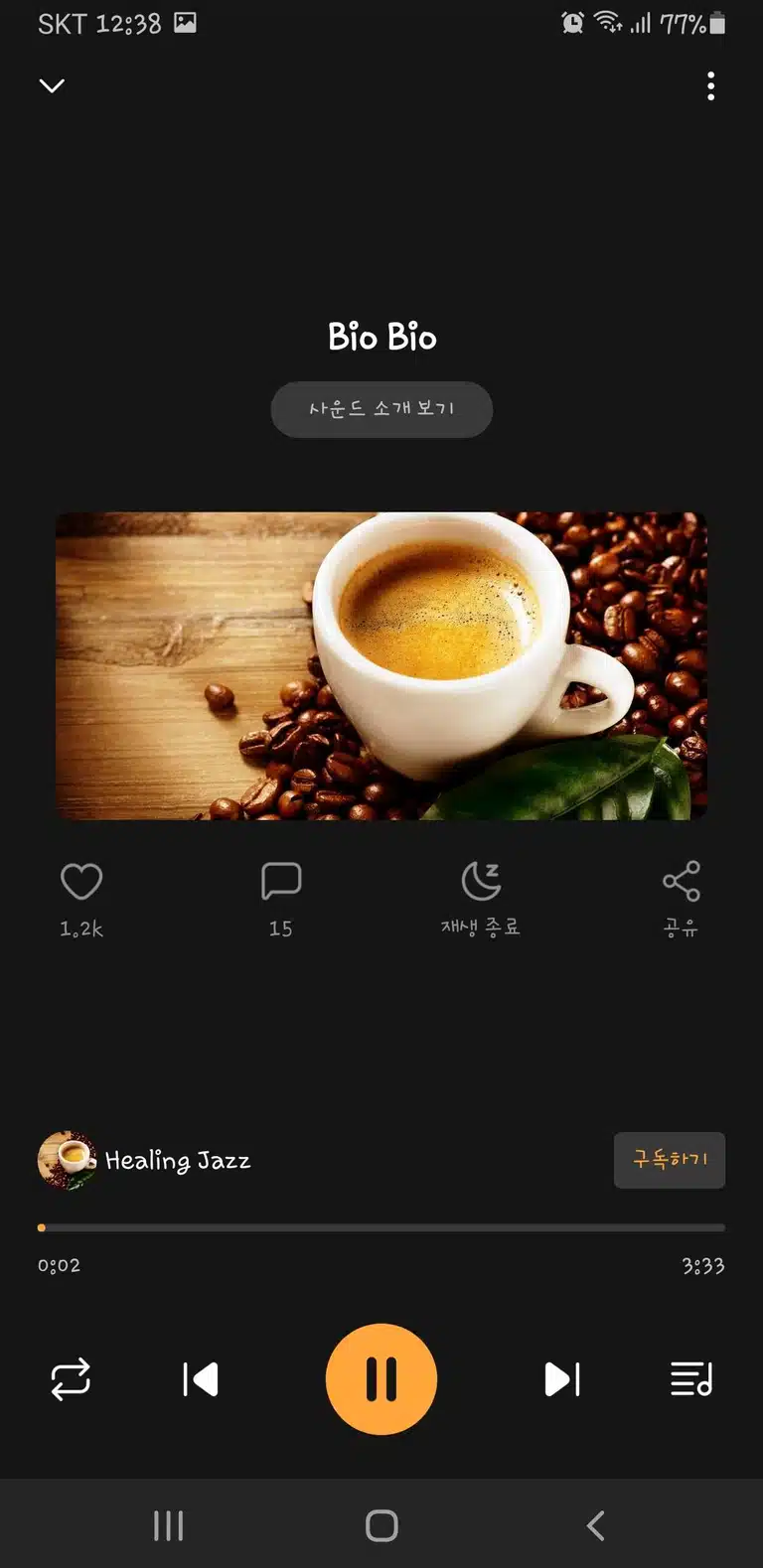
Task: Open the system recent apps view
Action: (x=169, y=1525)
